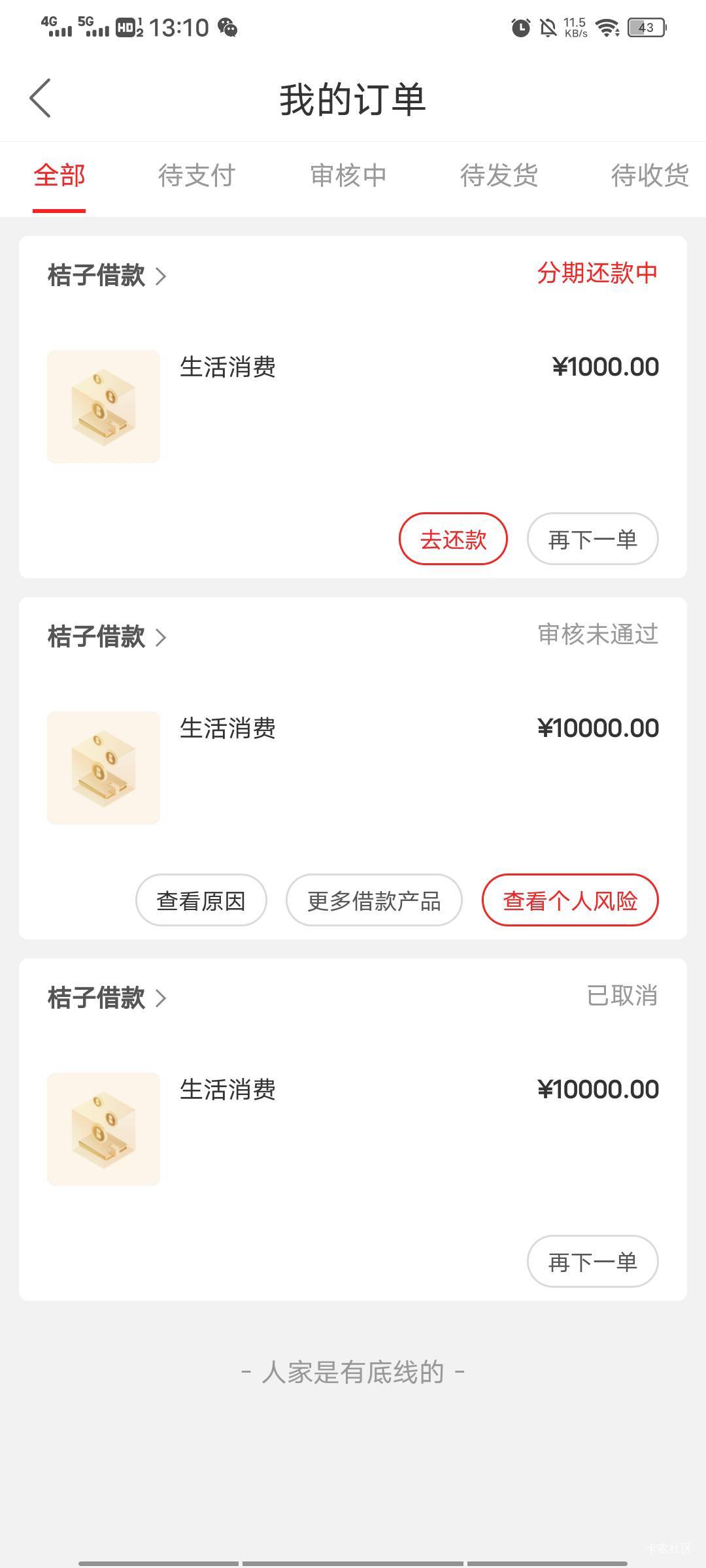Tap 查看原因 for the rejected order

click(x=201, y=900)
